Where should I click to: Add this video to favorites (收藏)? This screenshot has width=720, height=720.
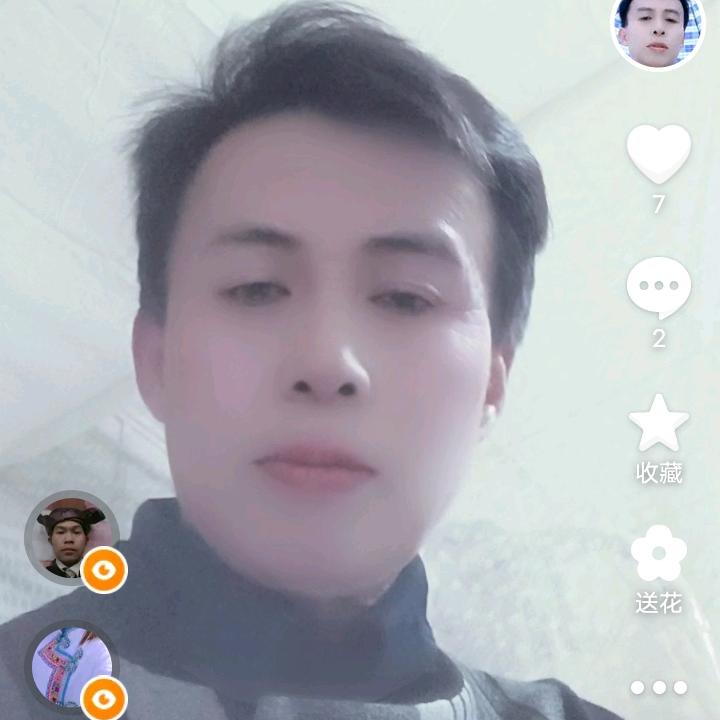pyautogui.click(x=658, y=424)
